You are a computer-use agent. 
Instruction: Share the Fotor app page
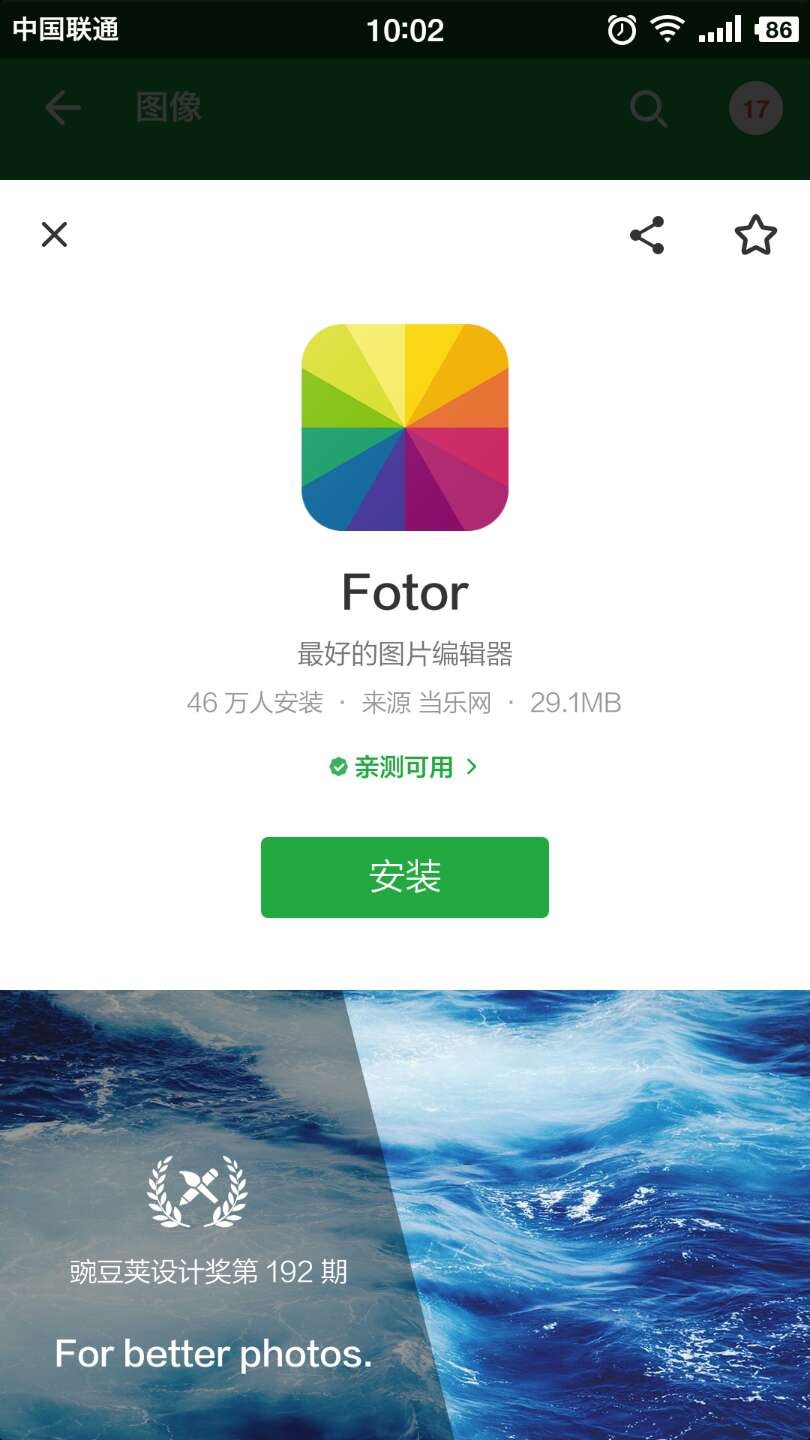click(x=647, y=235)
